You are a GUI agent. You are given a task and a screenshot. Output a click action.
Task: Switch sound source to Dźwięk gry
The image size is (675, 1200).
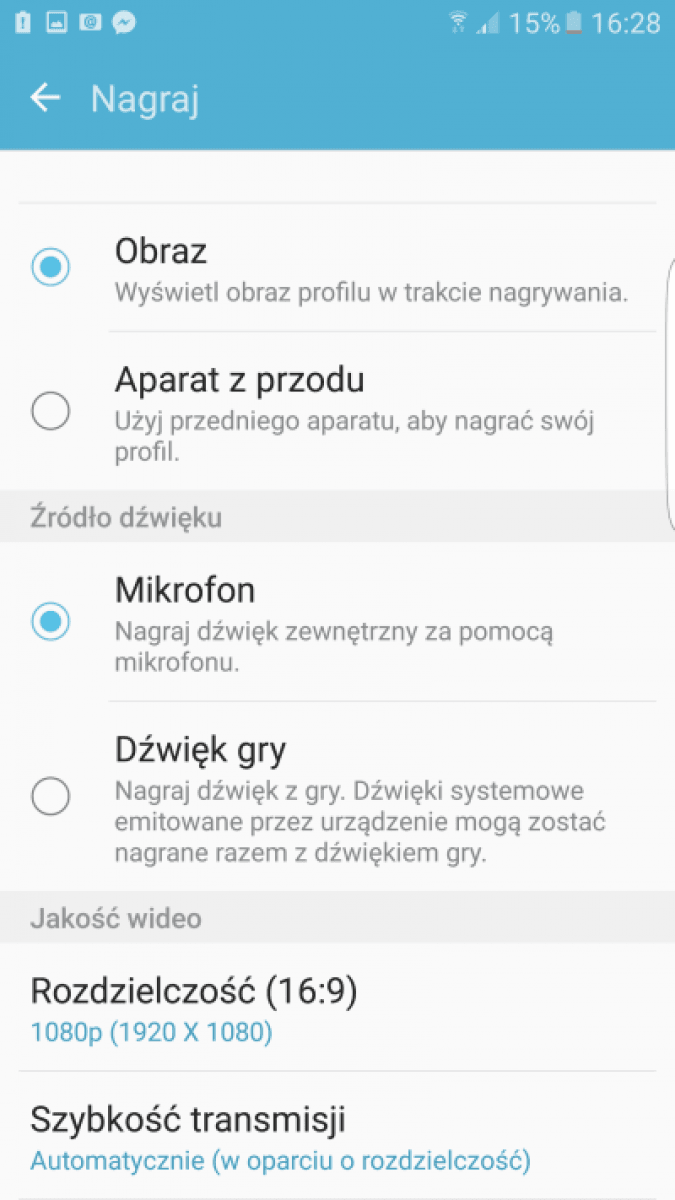50,796
